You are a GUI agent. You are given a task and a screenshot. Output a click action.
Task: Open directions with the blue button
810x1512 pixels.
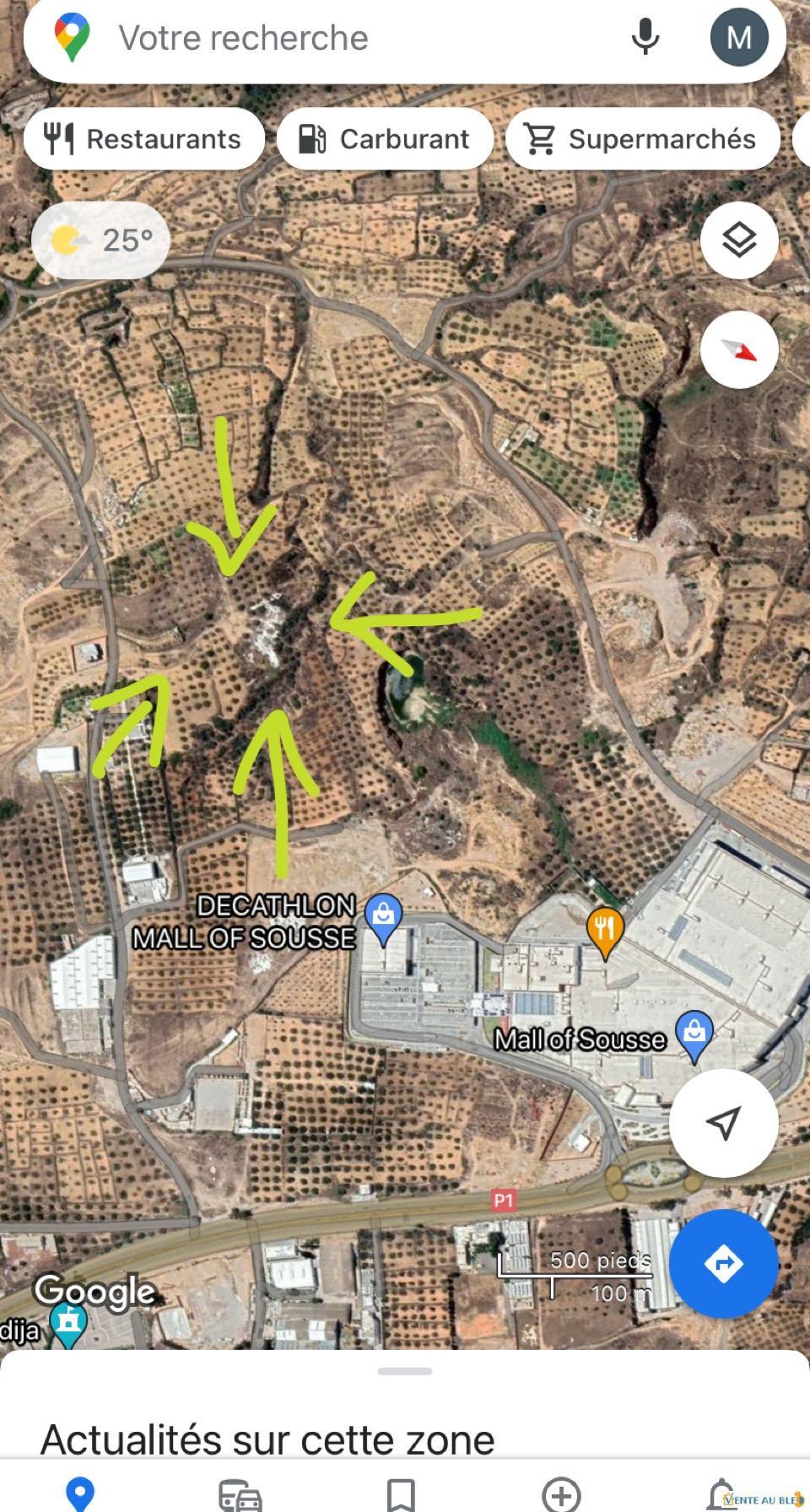723,1263
